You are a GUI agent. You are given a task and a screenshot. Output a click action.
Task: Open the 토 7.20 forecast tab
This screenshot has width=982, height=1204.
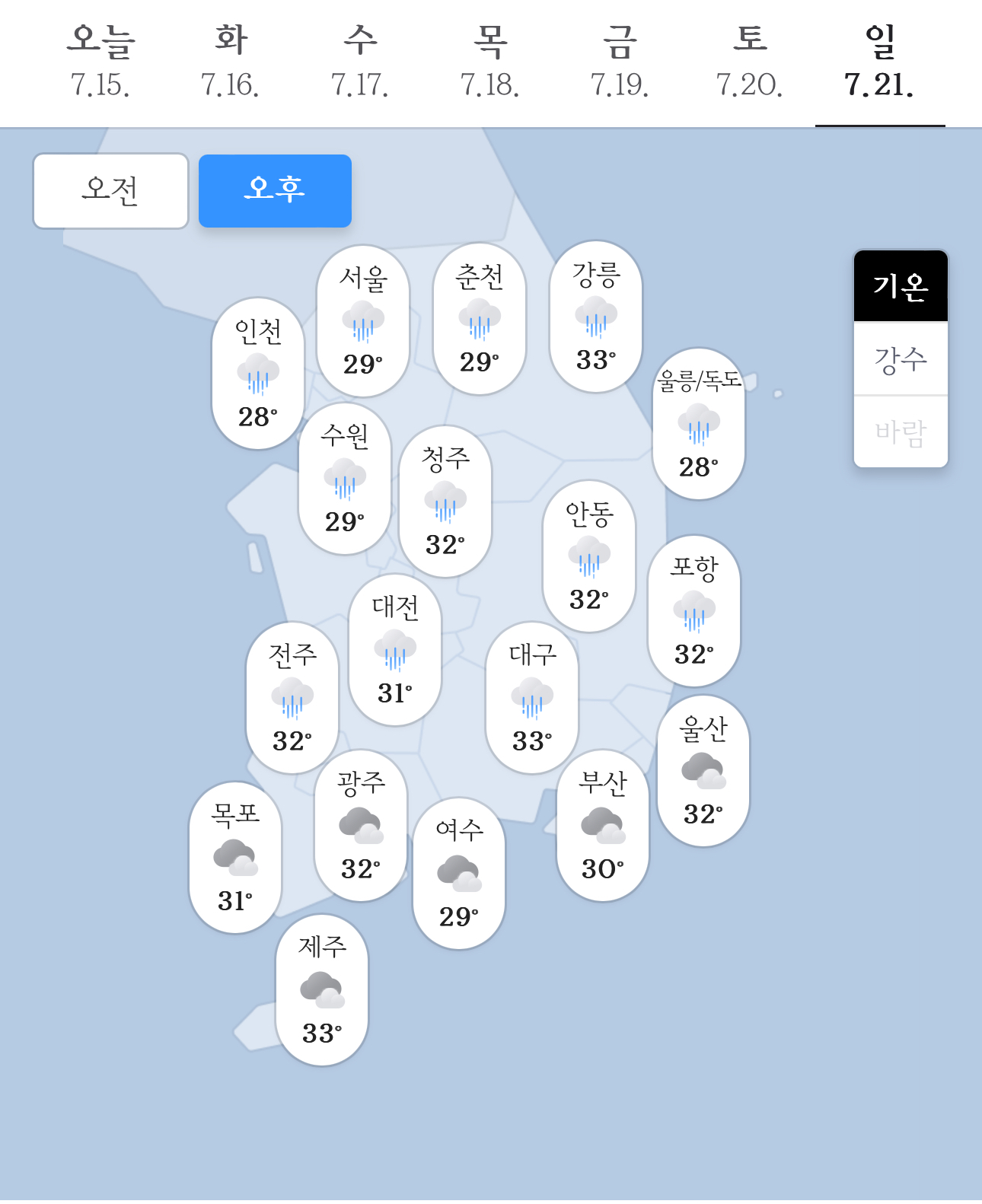[750, 62]
